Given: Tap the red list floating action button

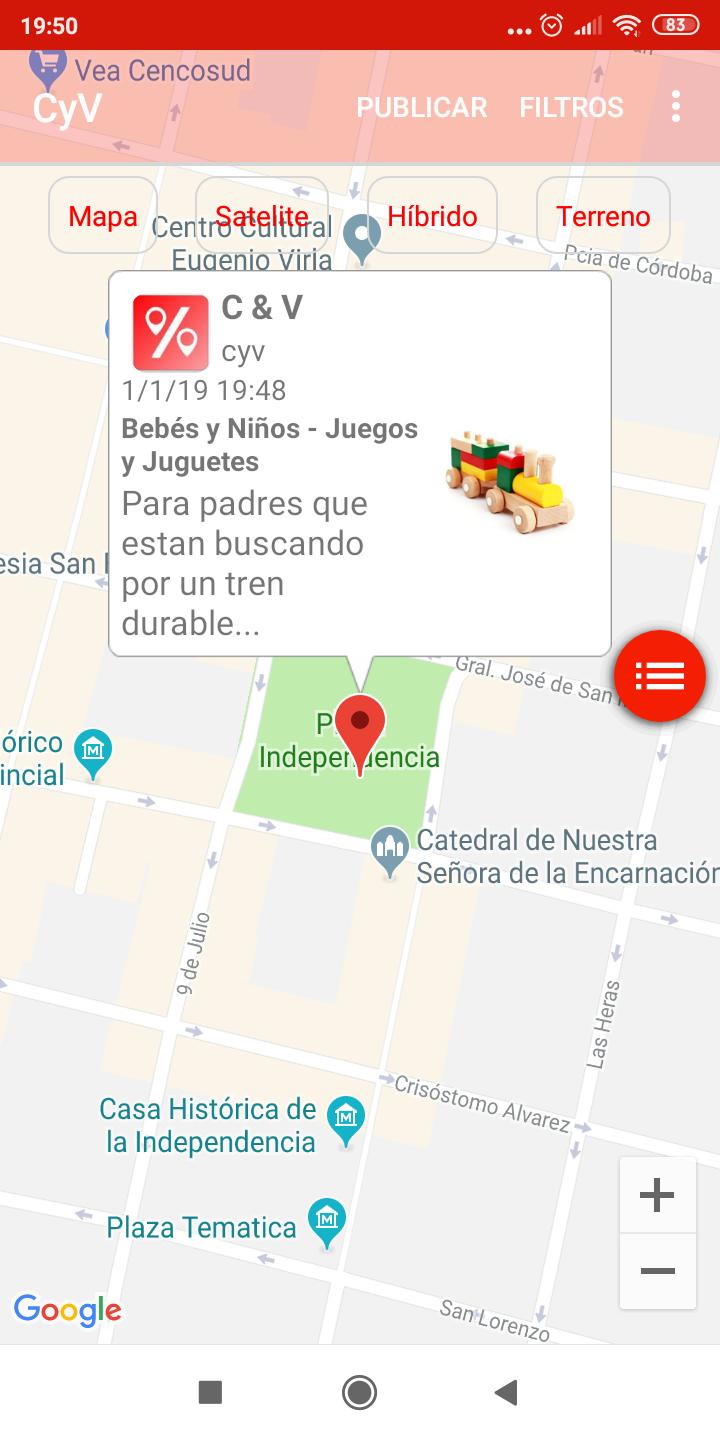Looking at the screenshot, I should click(658, 676).
